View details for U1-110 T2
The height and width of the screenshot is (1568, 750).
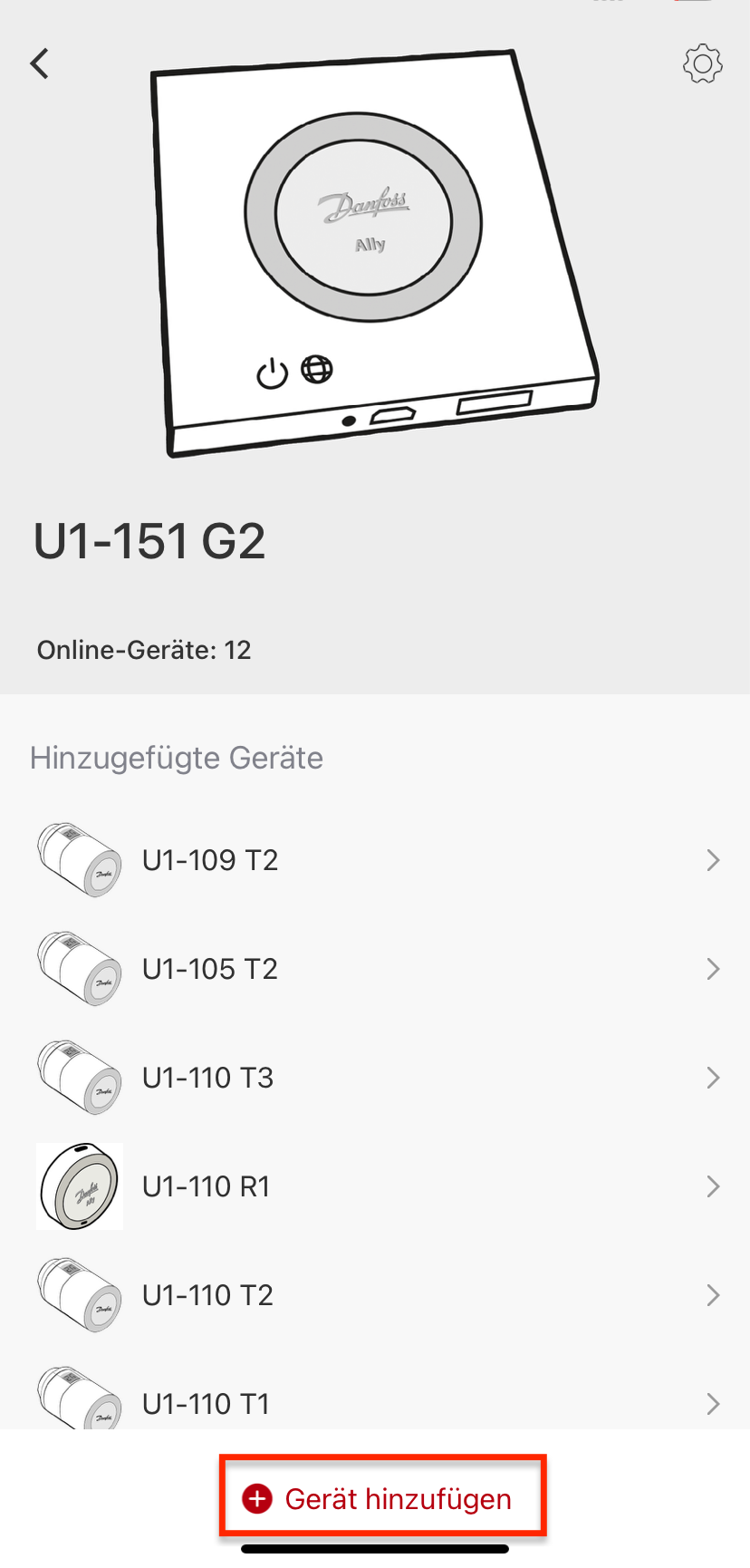click(375, 1295)
